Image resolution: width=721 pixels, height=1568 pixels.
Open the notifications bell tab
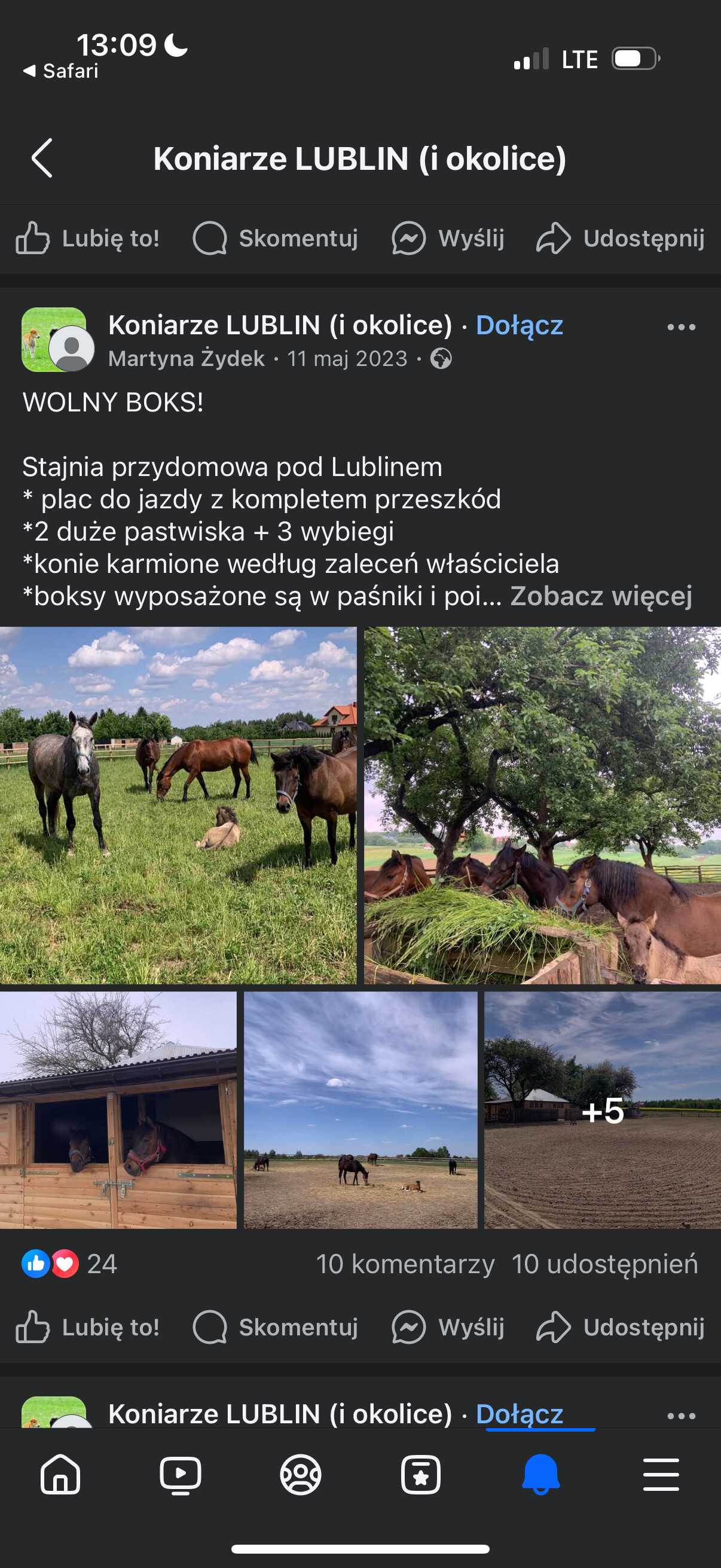point(540,1474)
